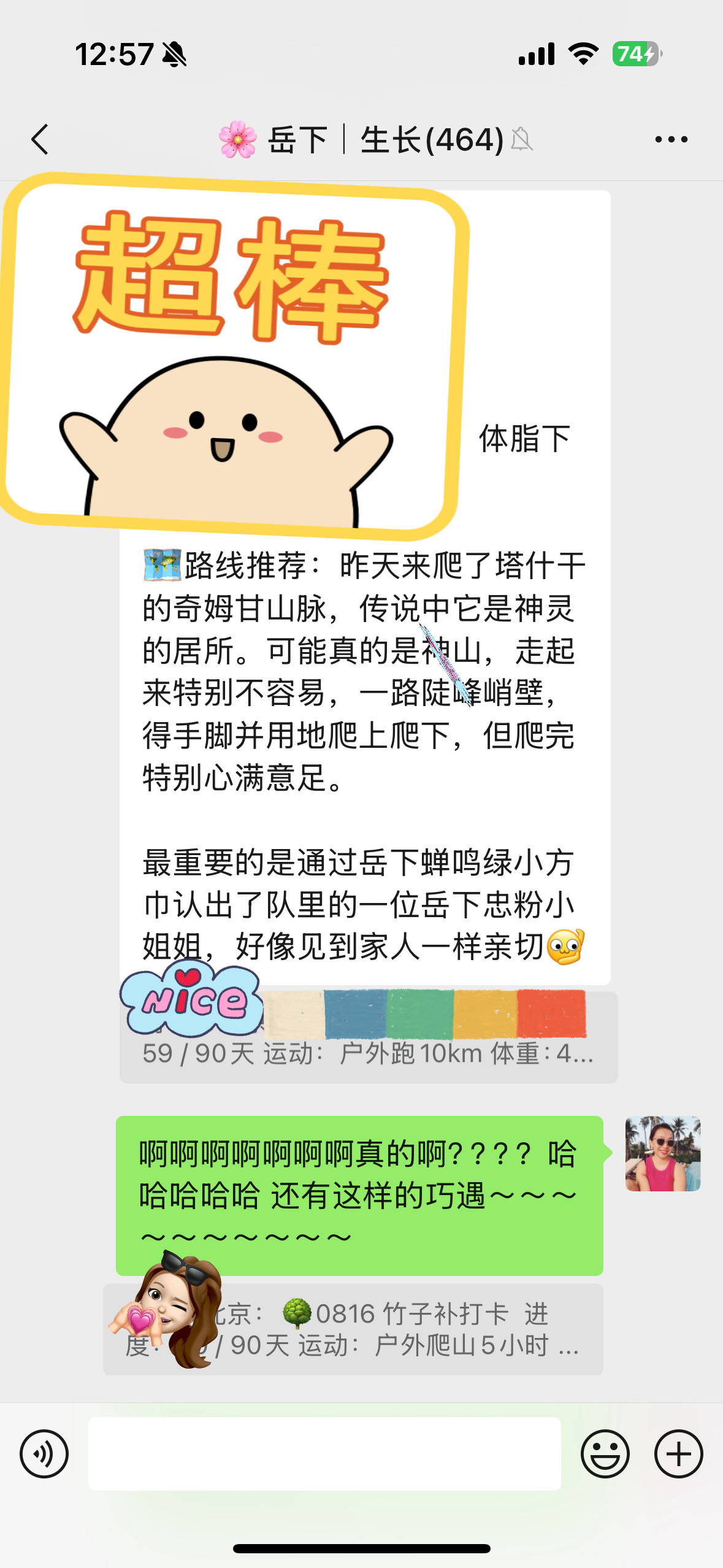This screenshot has height=1568, width=723.
Task: Open quoted message about 户外跑10km
Action: click(x=368, y=1037)
